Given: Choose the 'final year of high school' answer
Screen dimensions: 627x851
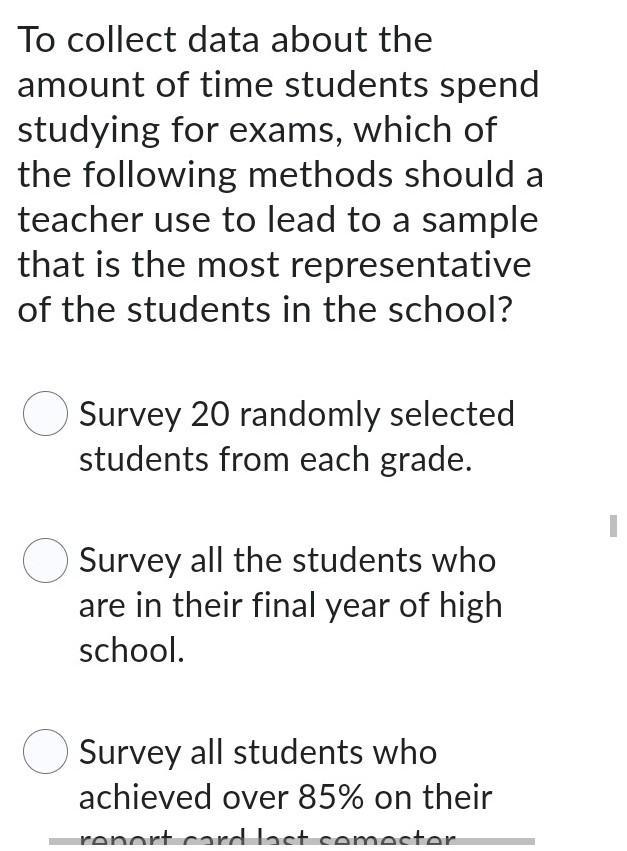Looking at the screenshot, I should coord(46,560).
